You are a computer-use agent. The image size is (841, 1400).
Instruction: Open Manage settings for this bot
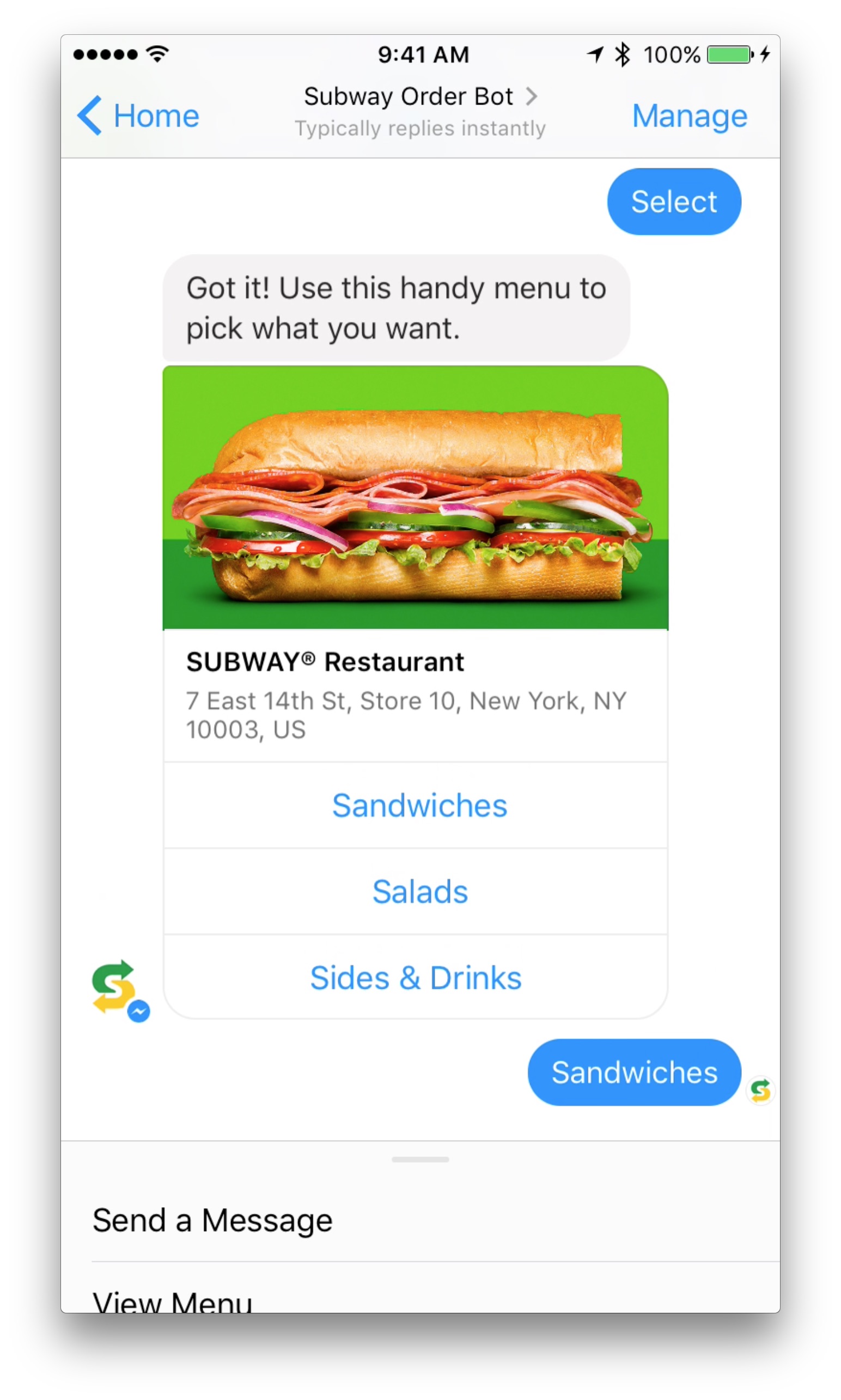pyautogui.click(x=689, y=115)
